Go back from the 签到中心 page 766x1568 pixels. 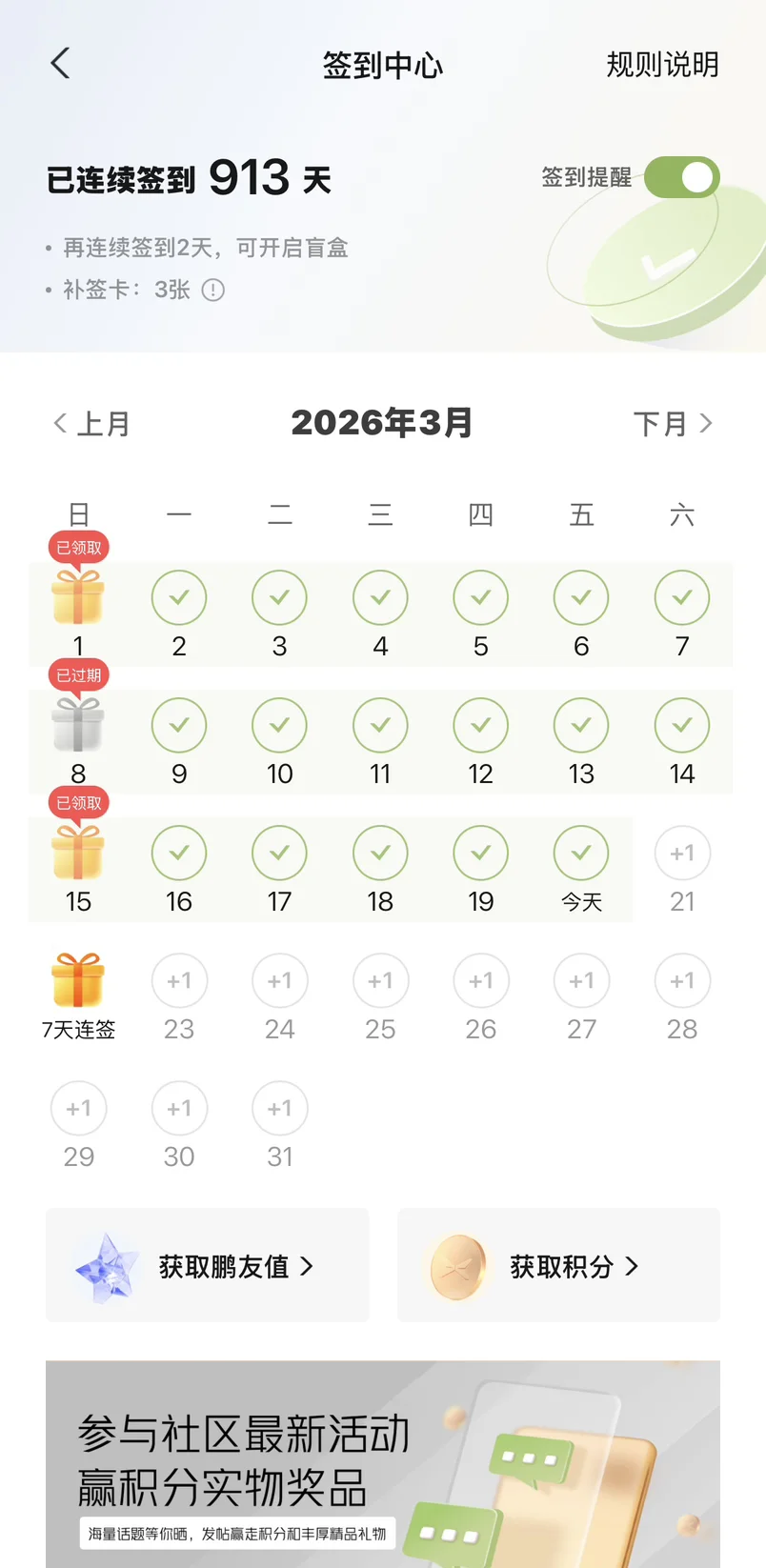tap(60, 64)
